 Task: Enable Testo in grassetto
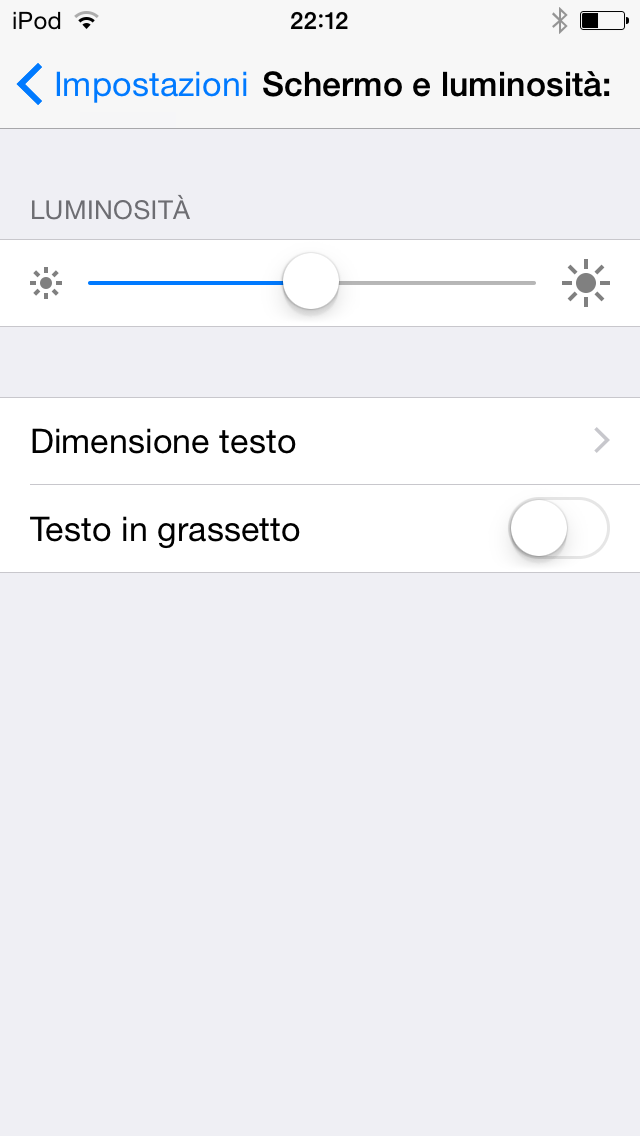(x=558, y=528)
